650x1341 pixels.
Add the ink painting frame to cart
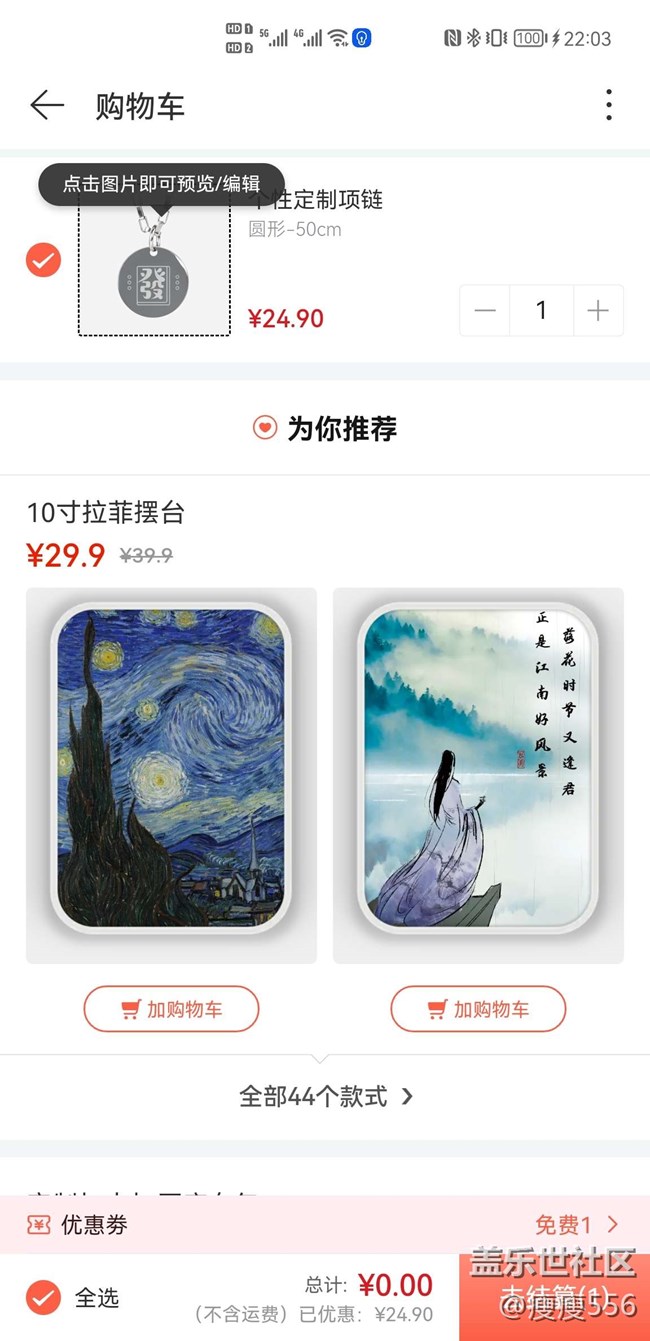[x=478, y=1009]
